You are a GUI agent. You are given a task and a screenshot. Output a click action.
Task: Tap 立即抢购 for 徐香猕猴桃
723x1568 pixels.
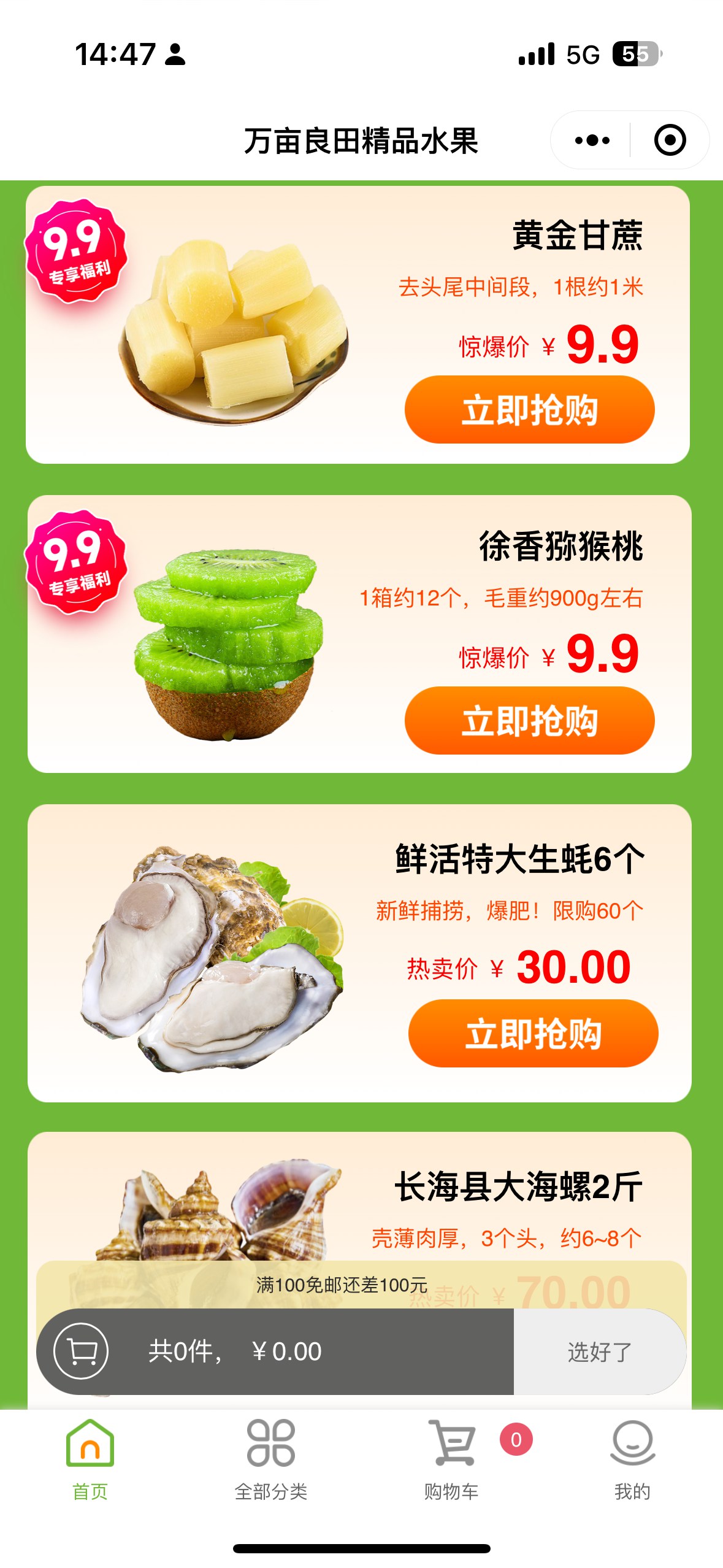click(529, 720)
